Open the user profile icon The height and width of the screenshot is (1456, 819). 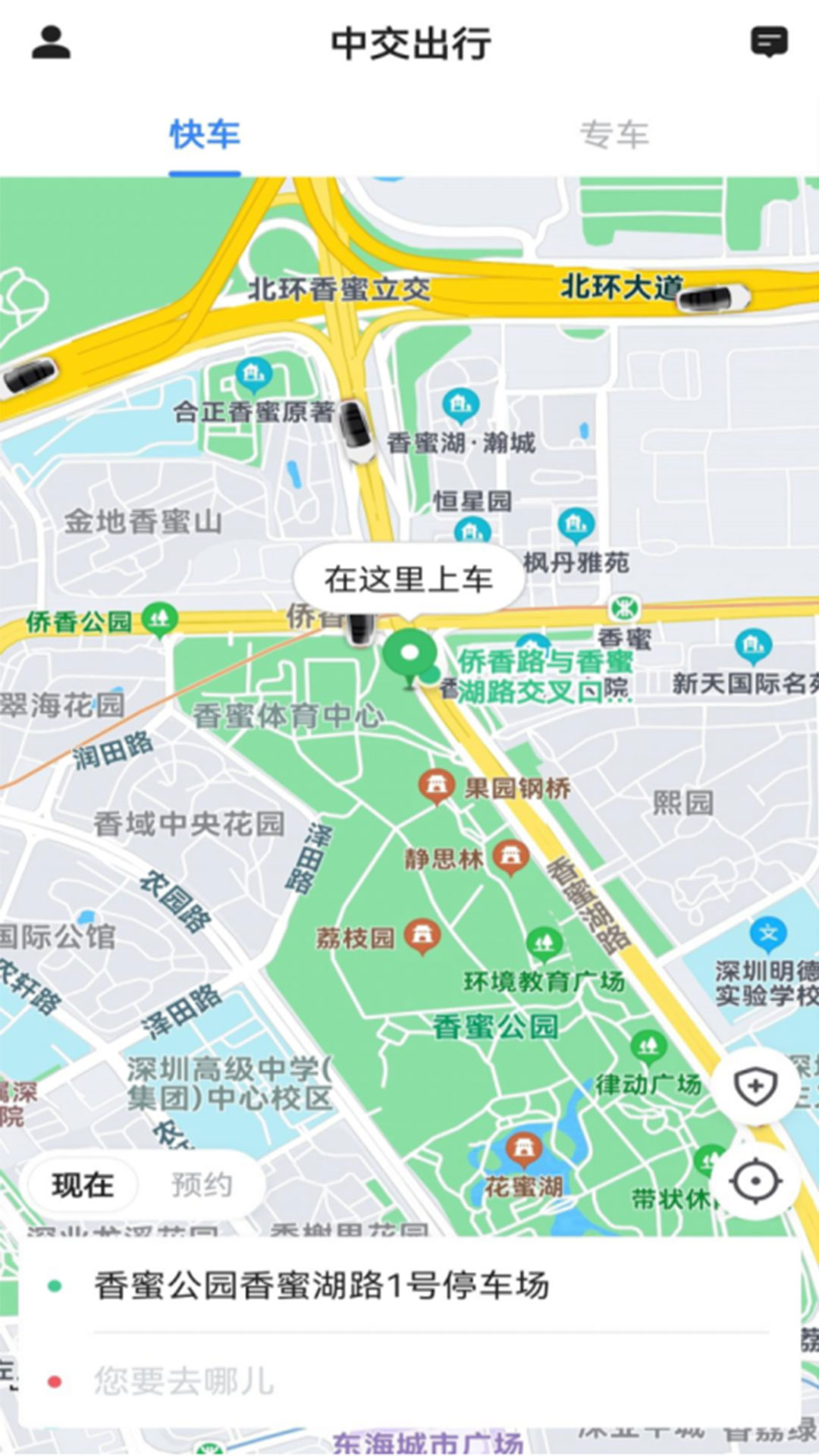[x=51, y=42]
